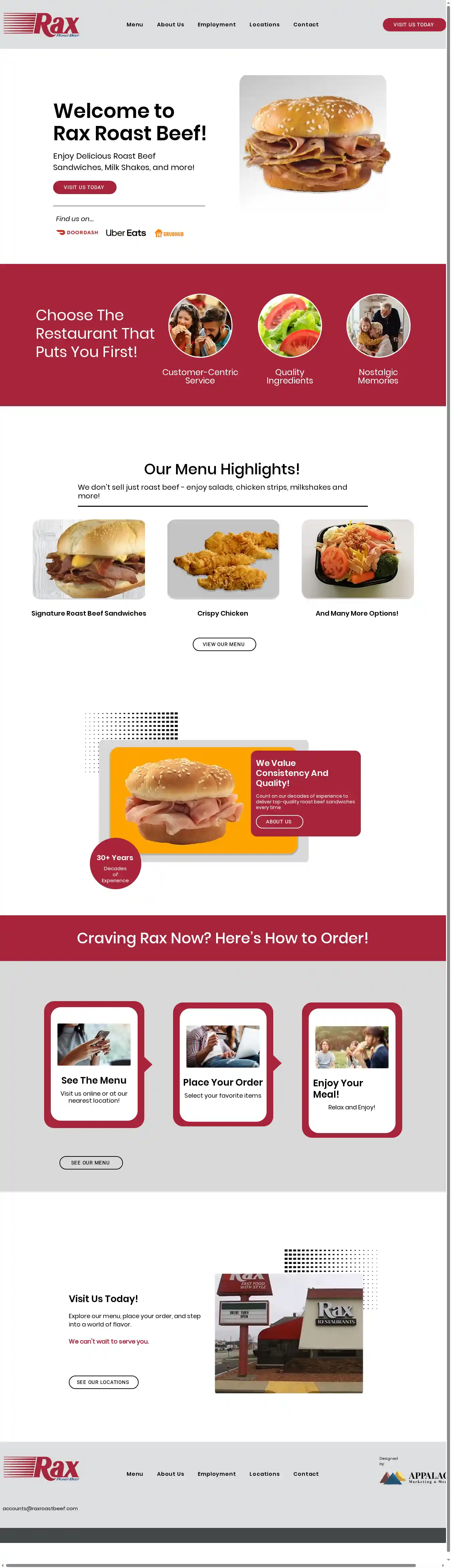This screenshot has width=451, height=1568.
Task: Open the footer Locations link
Action: (264, 1474)
